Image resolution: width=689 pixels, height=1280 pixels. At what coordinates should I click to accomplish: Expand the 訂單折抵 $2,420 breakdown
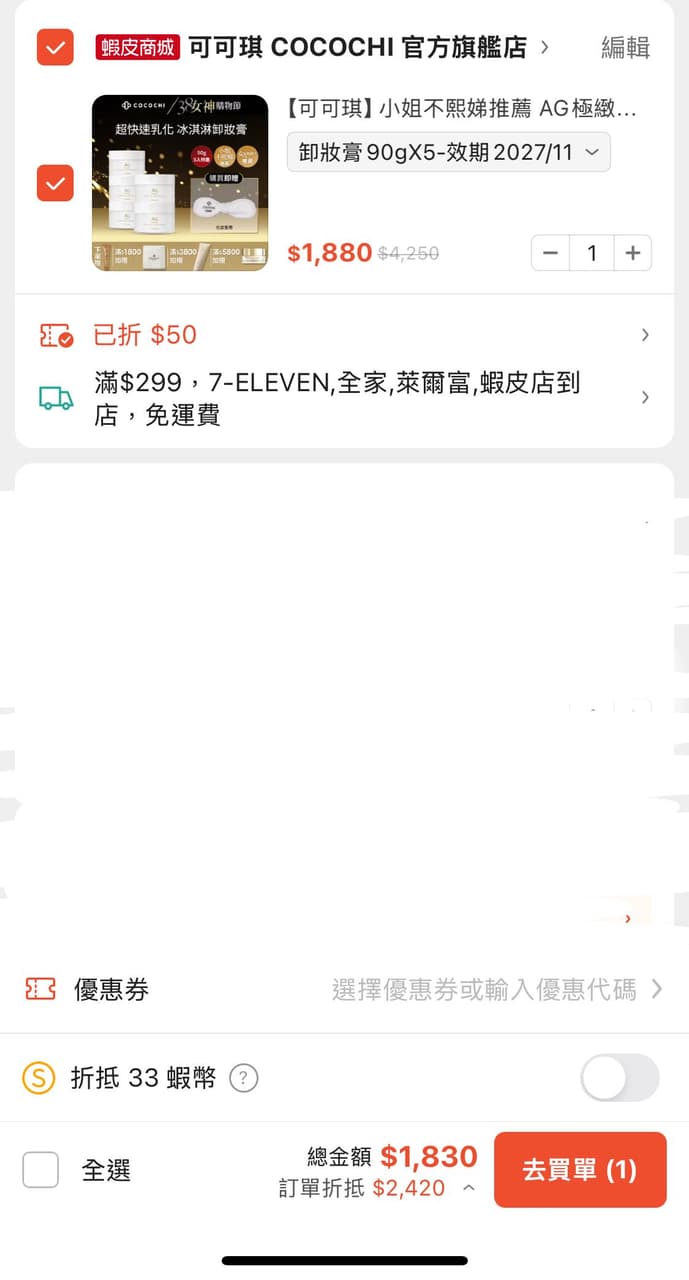click(x=468, y=1188)
